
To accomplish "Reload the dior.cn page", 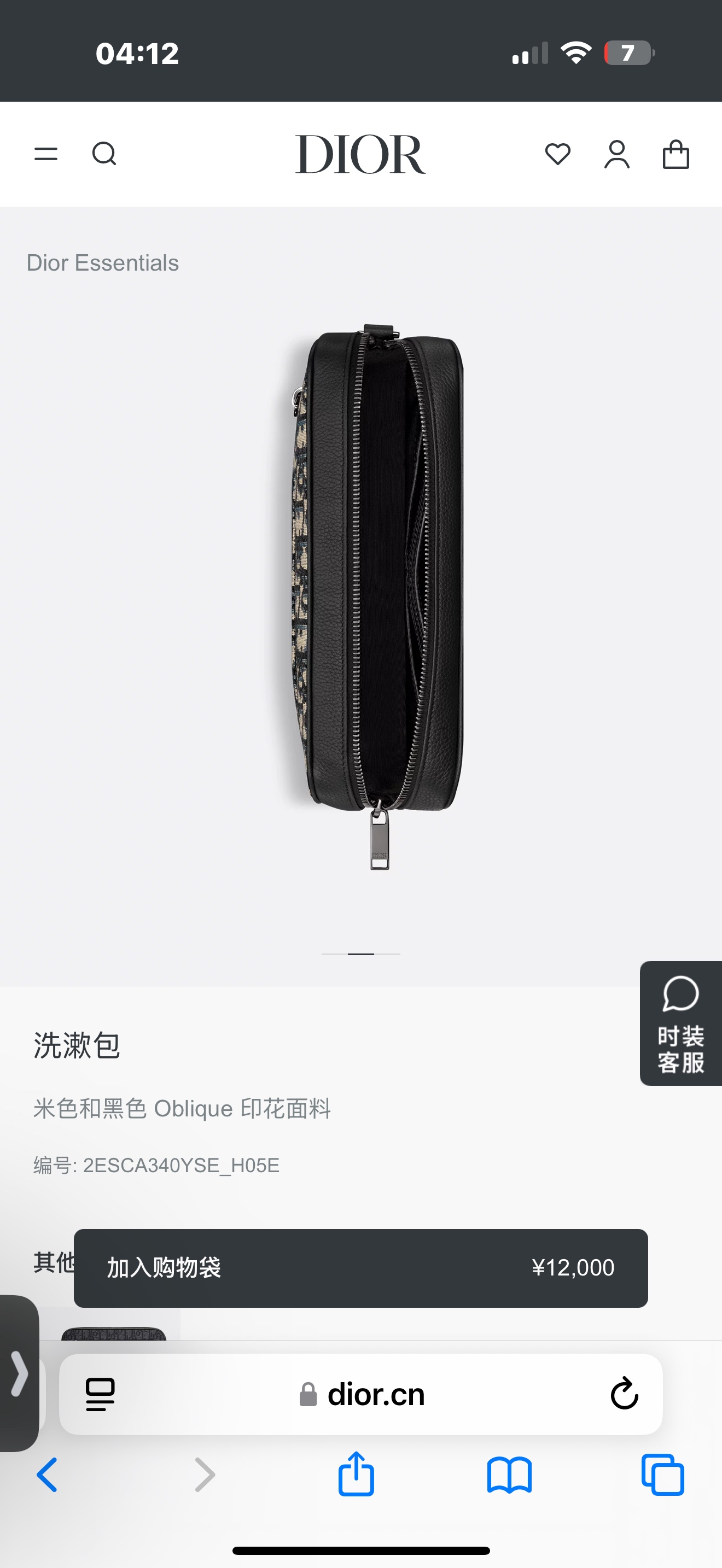I will (624, 1394).
